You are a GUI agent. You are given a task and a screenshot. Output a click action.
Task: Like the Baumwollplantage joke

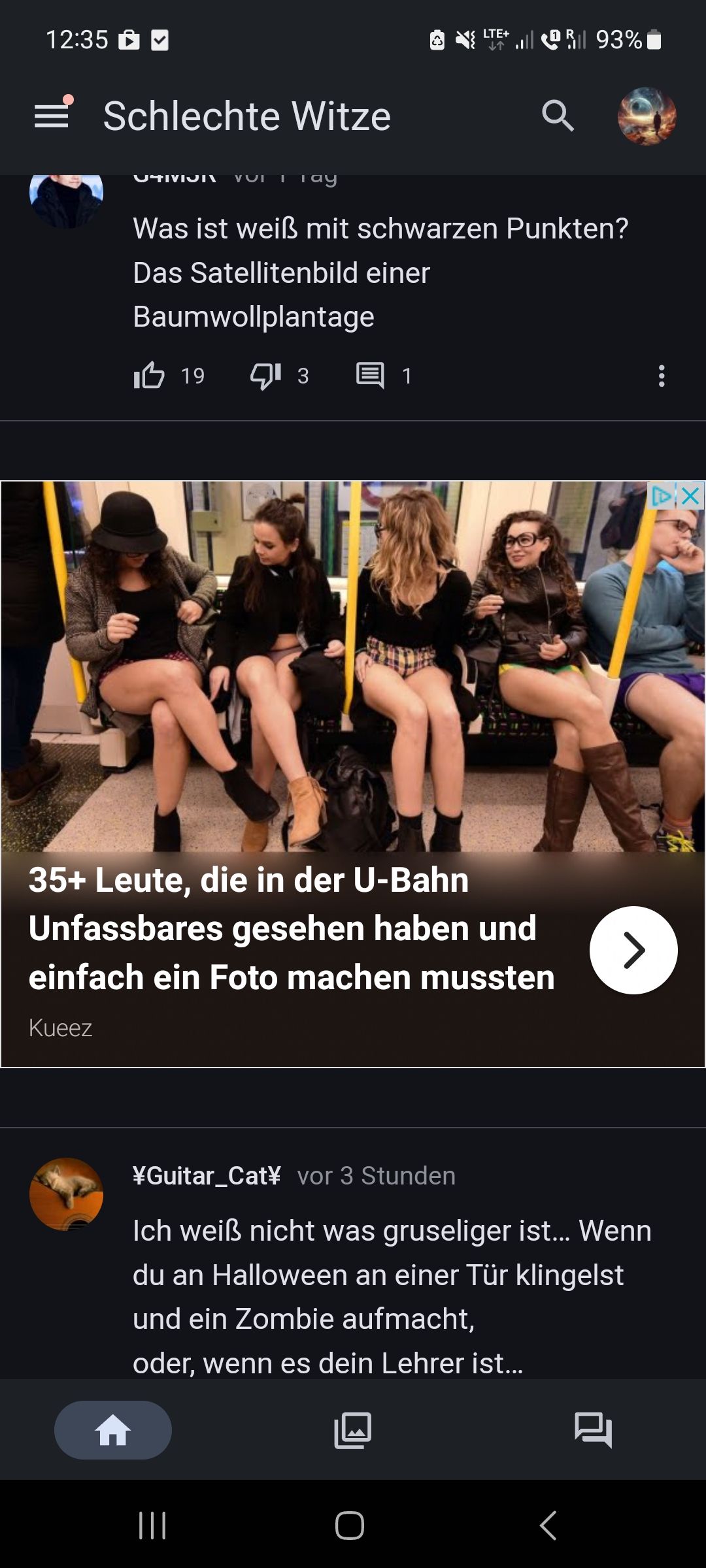150,376
